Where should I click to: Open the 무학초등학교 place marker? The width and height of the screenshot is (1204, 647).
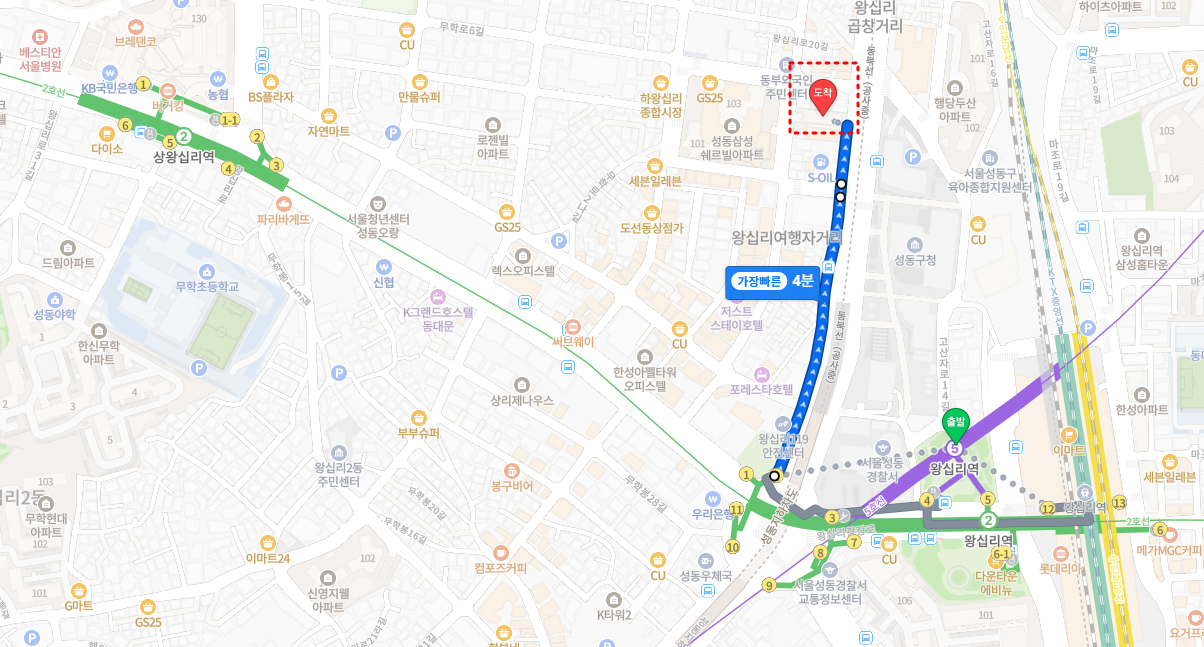click(206, 271)
